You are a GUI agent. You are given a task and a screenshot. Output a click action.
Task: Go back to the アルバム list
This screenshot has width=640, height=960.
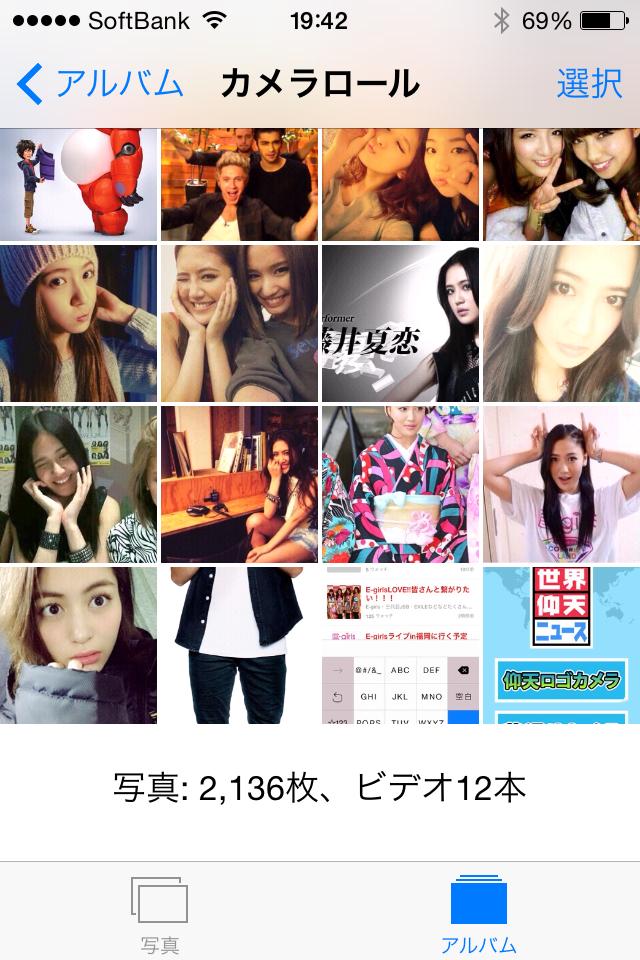click(x=100, y=84)
